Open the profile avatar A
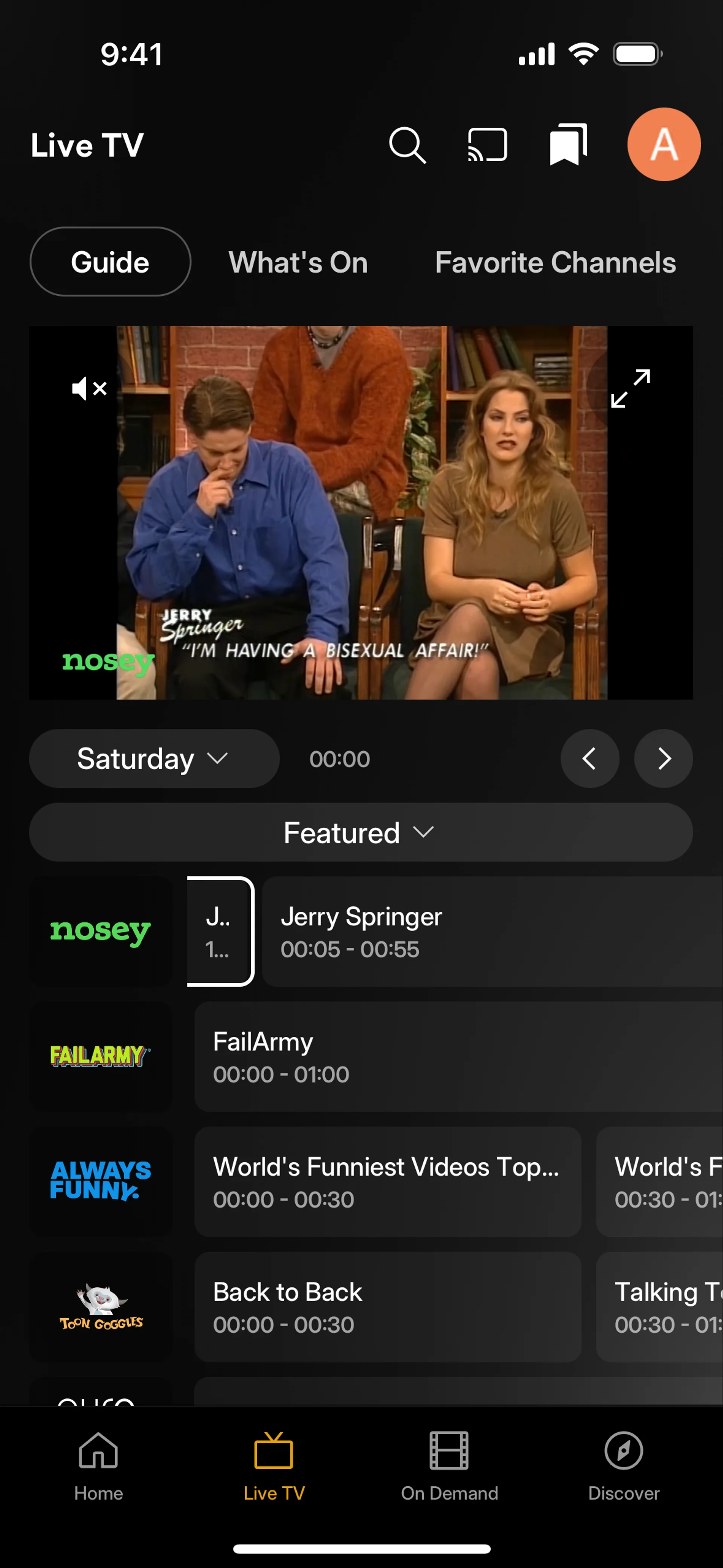Image resolution: width=723 pixels, height=1568 pixels. (x=664, y=144)
